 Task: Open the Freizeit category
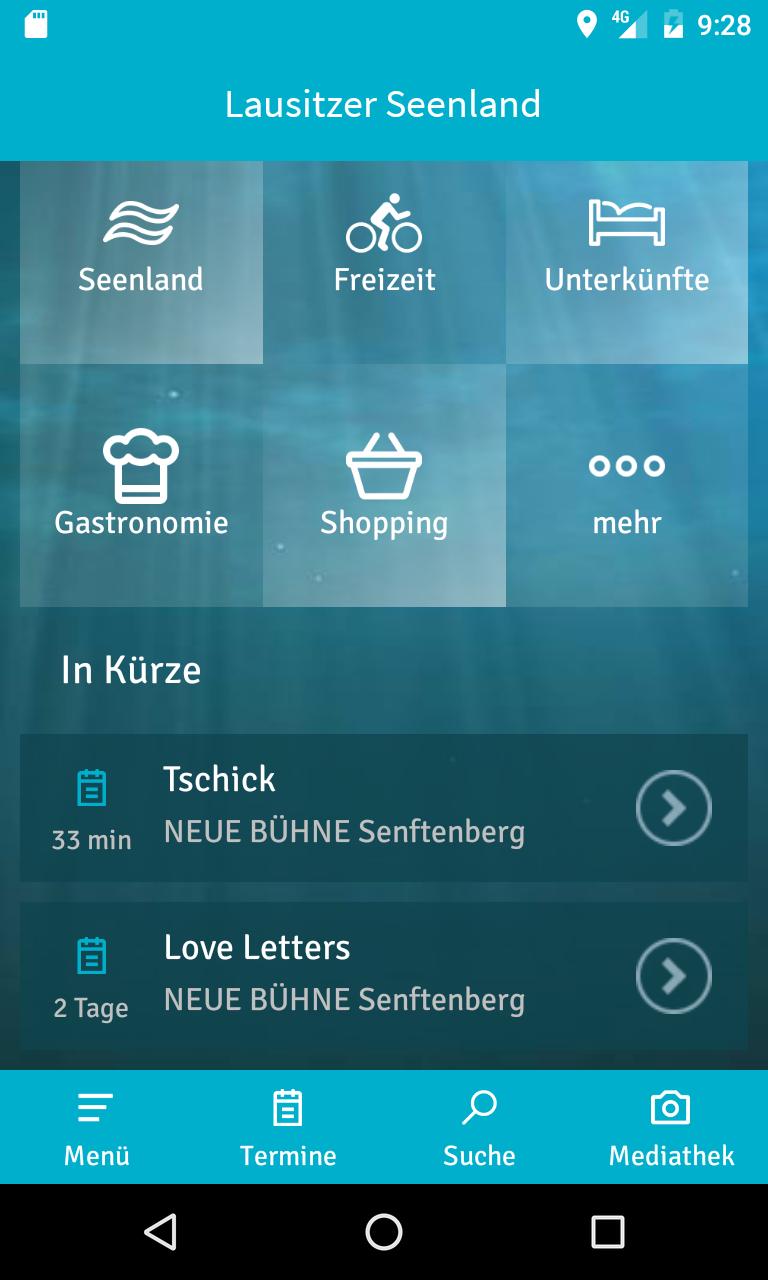coord(384,262)
